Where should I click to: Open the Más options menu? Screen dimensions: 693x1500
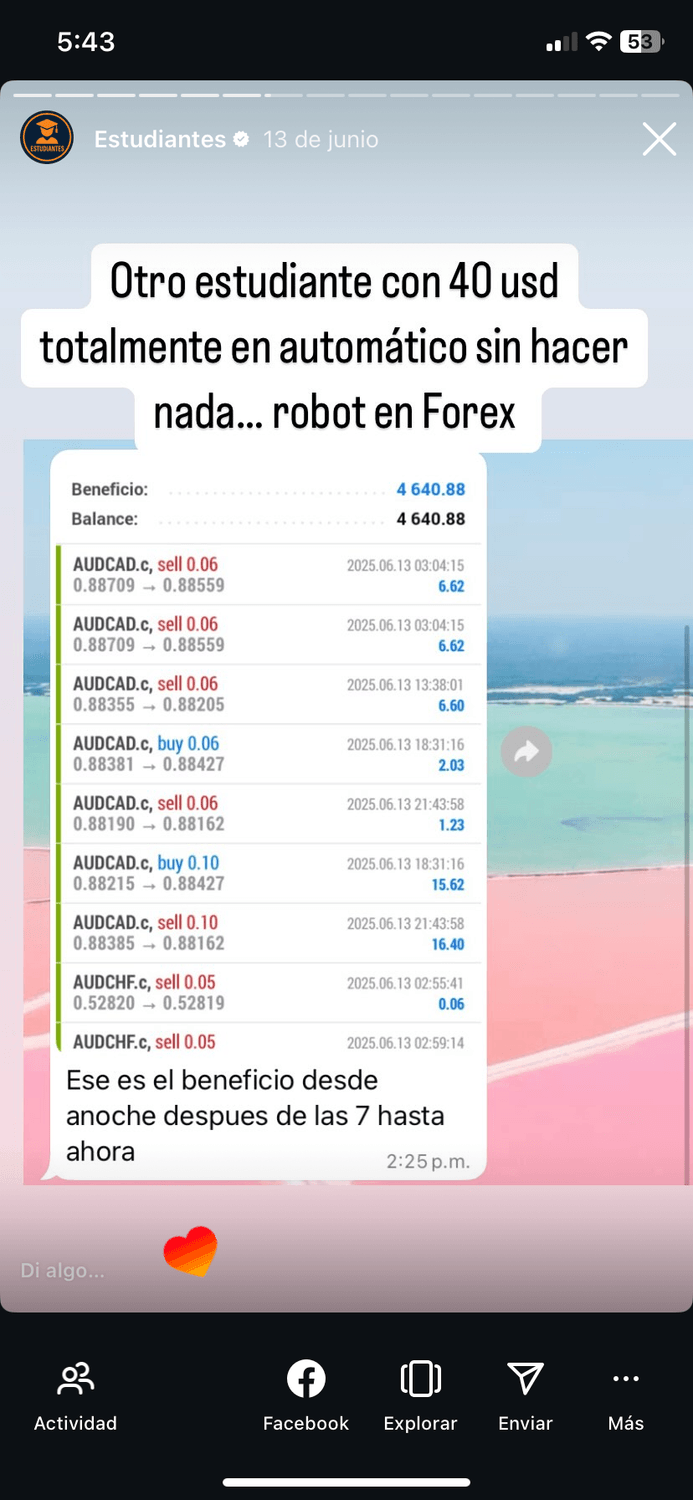[626, 1395]
